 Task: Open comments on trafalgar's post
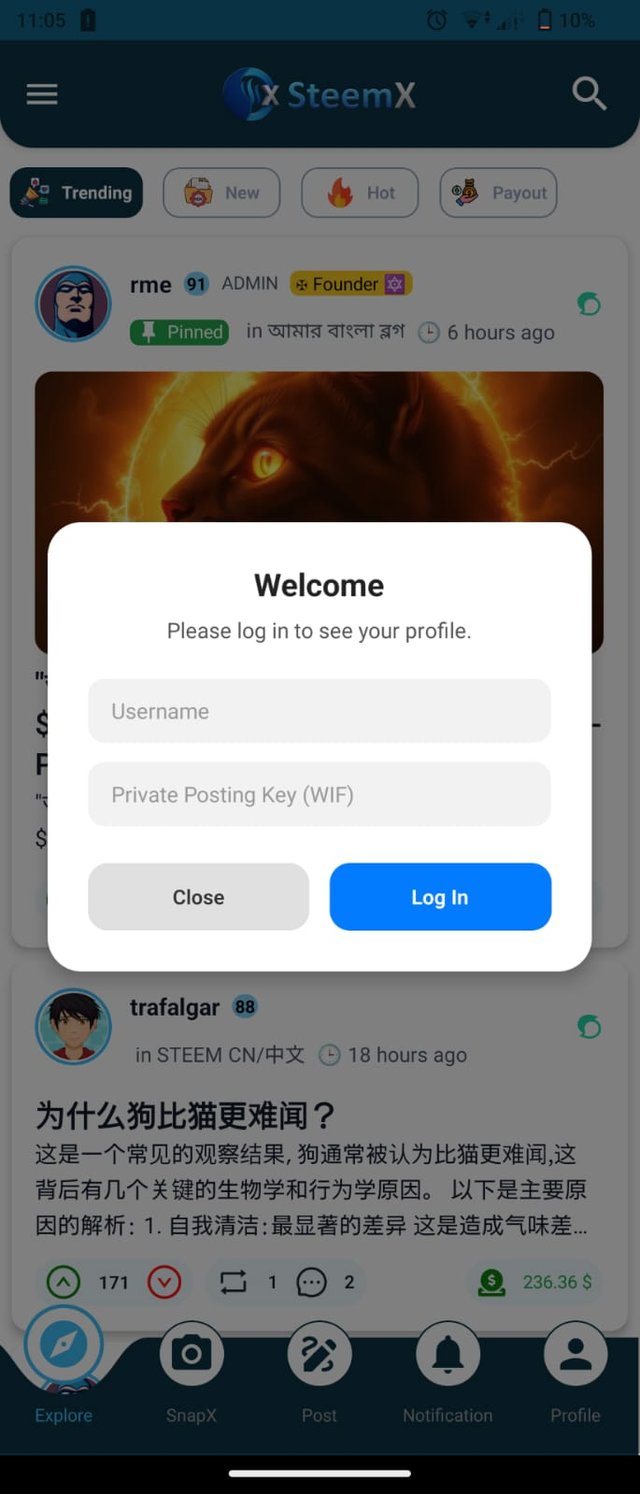[312, 1282]
